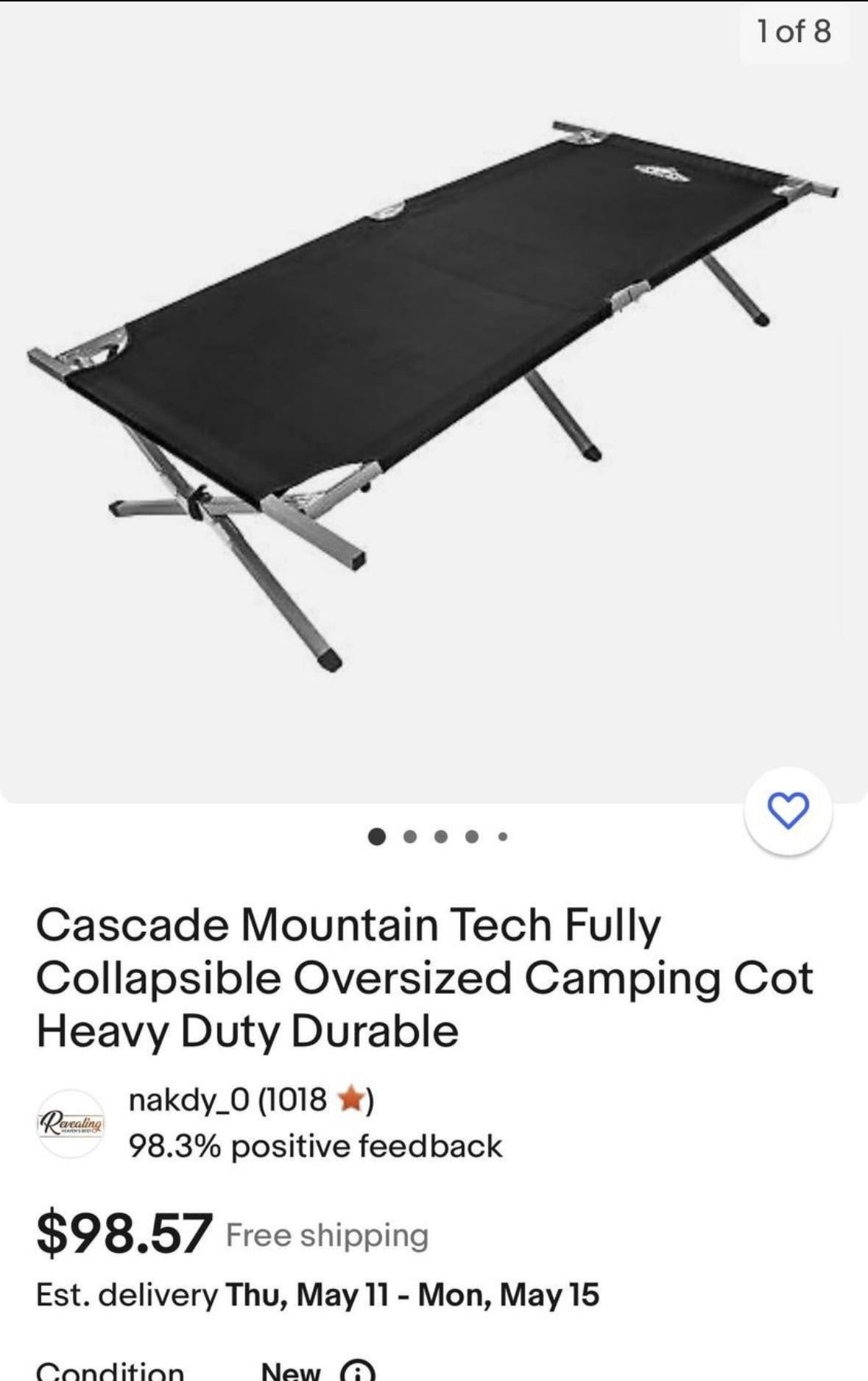Select the last carousel dot indicator
Viewport: 868px width, 1381px height.
pos(504,836)
